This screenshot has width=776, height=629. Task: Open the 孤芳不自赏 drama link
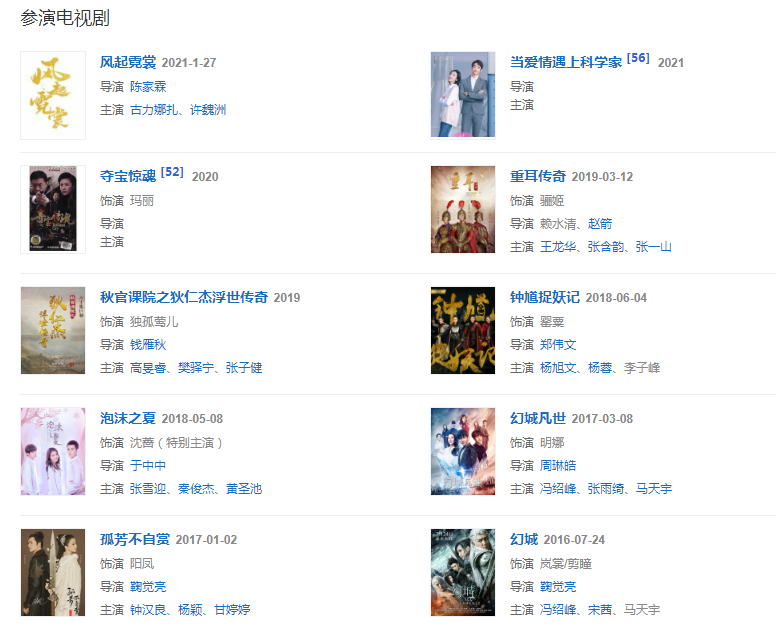(x=135, y=539)
